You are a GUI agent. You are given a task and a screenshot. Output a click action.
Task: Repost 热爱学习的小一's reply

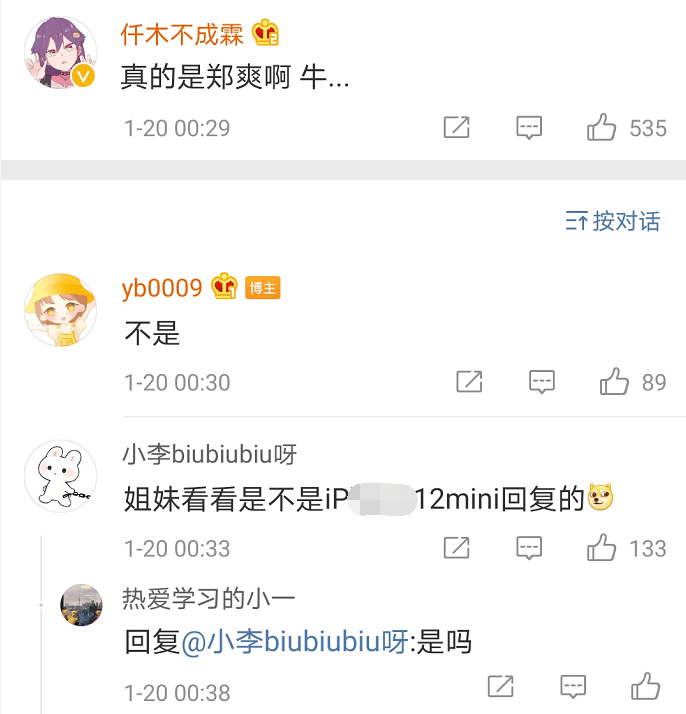point(500,687)
